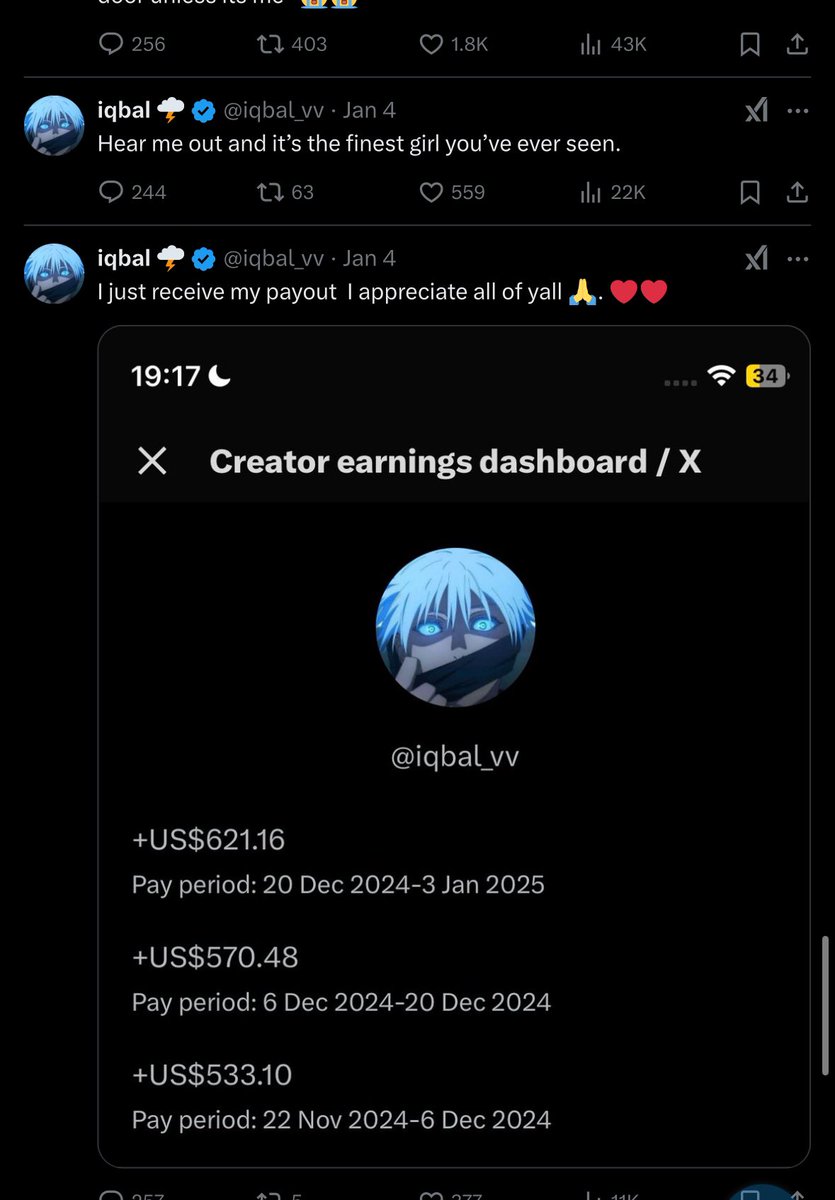This screenshot has height=1200, width=835.
Task: Like the 'Hear me out' post
Action: [431, 192]
